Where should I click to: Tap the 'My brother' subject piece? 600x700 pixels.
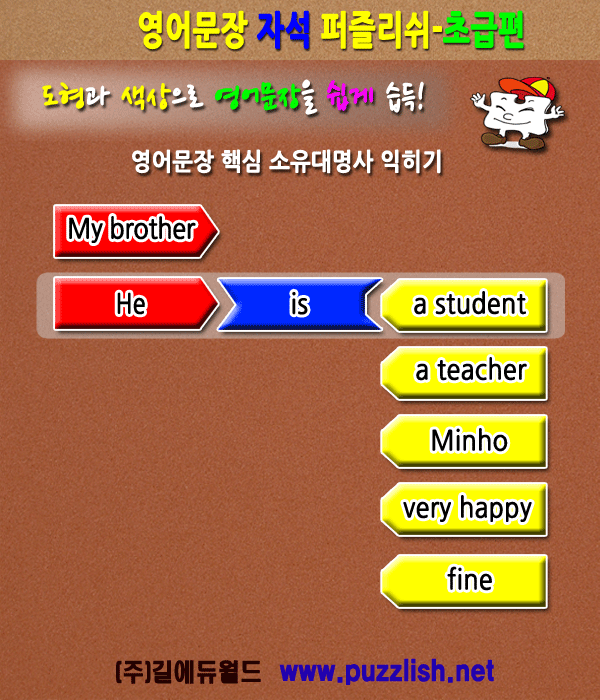click(x=133, y=230)
